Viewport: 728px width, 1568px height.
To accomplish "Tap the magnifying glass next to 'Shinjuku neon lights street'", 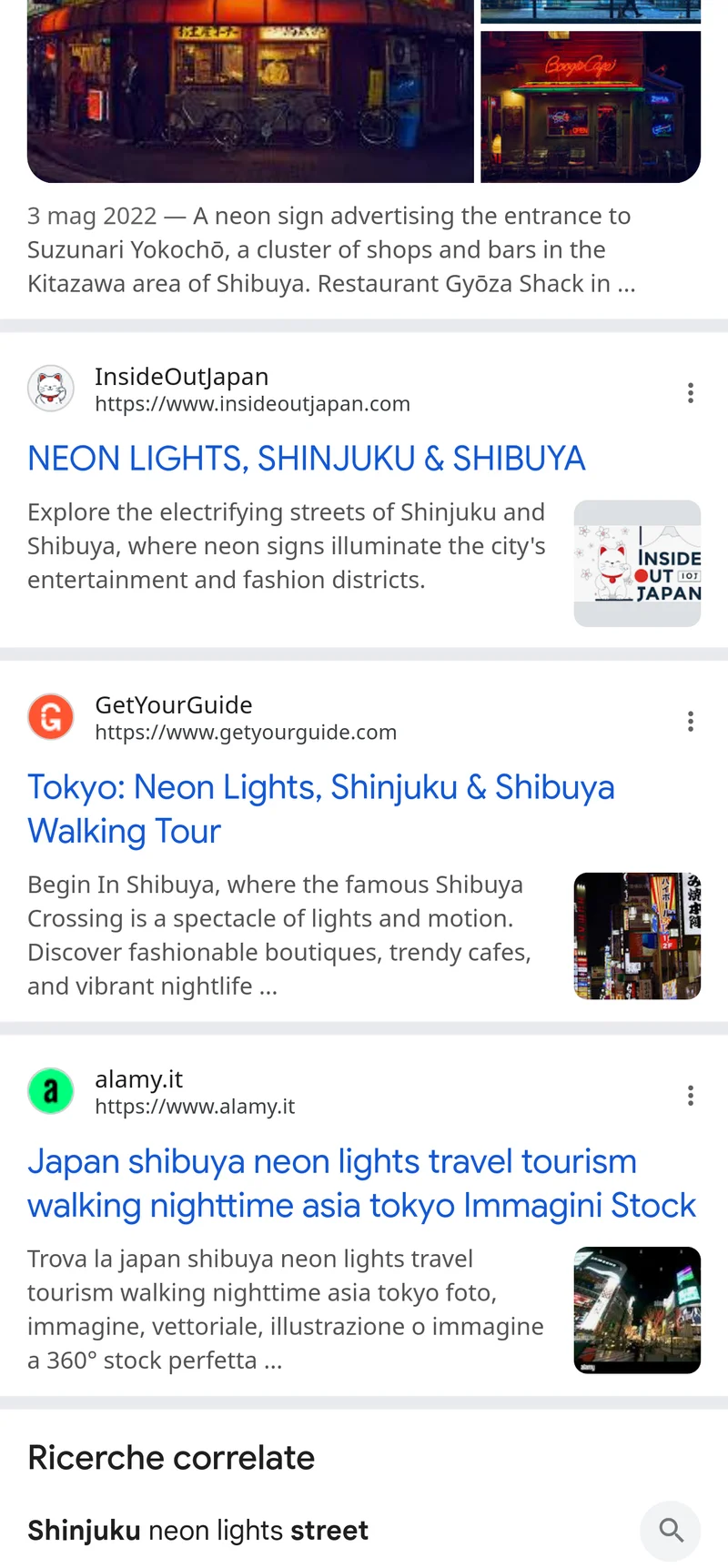I will [671, 1531].
